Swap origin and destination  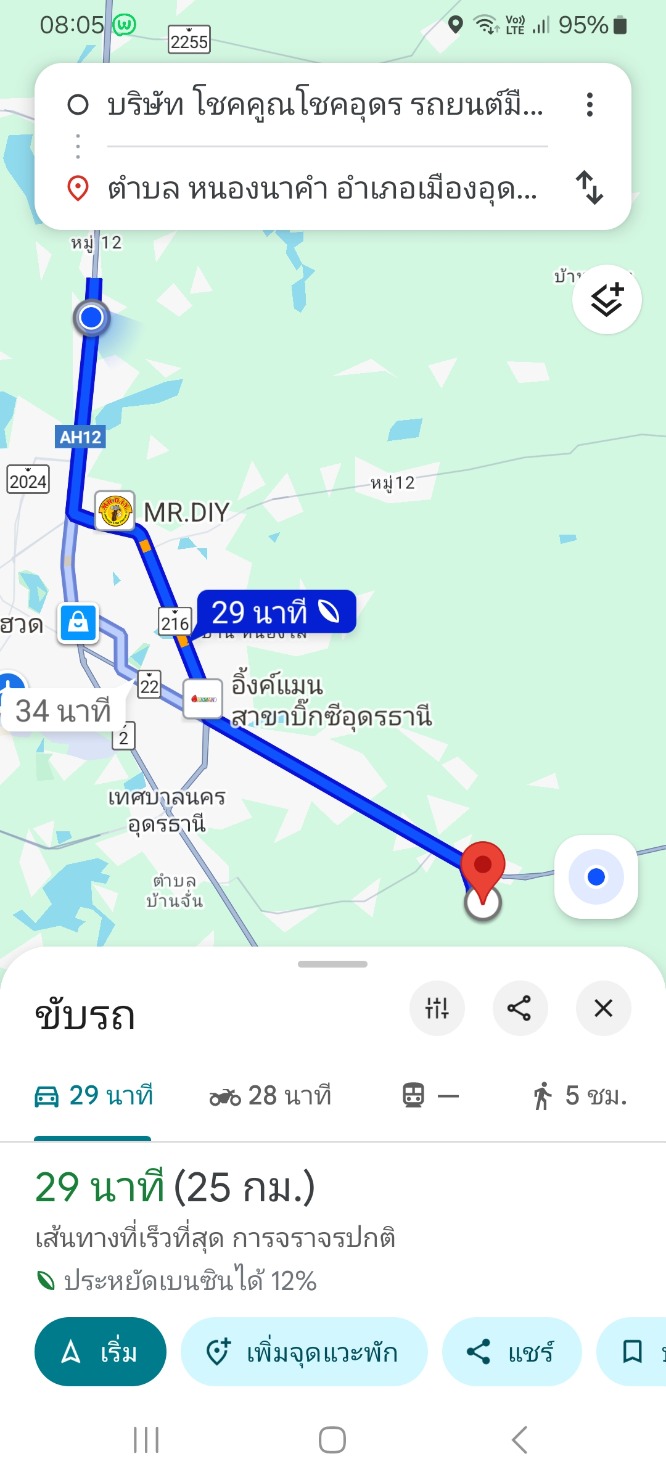(590, 188)
